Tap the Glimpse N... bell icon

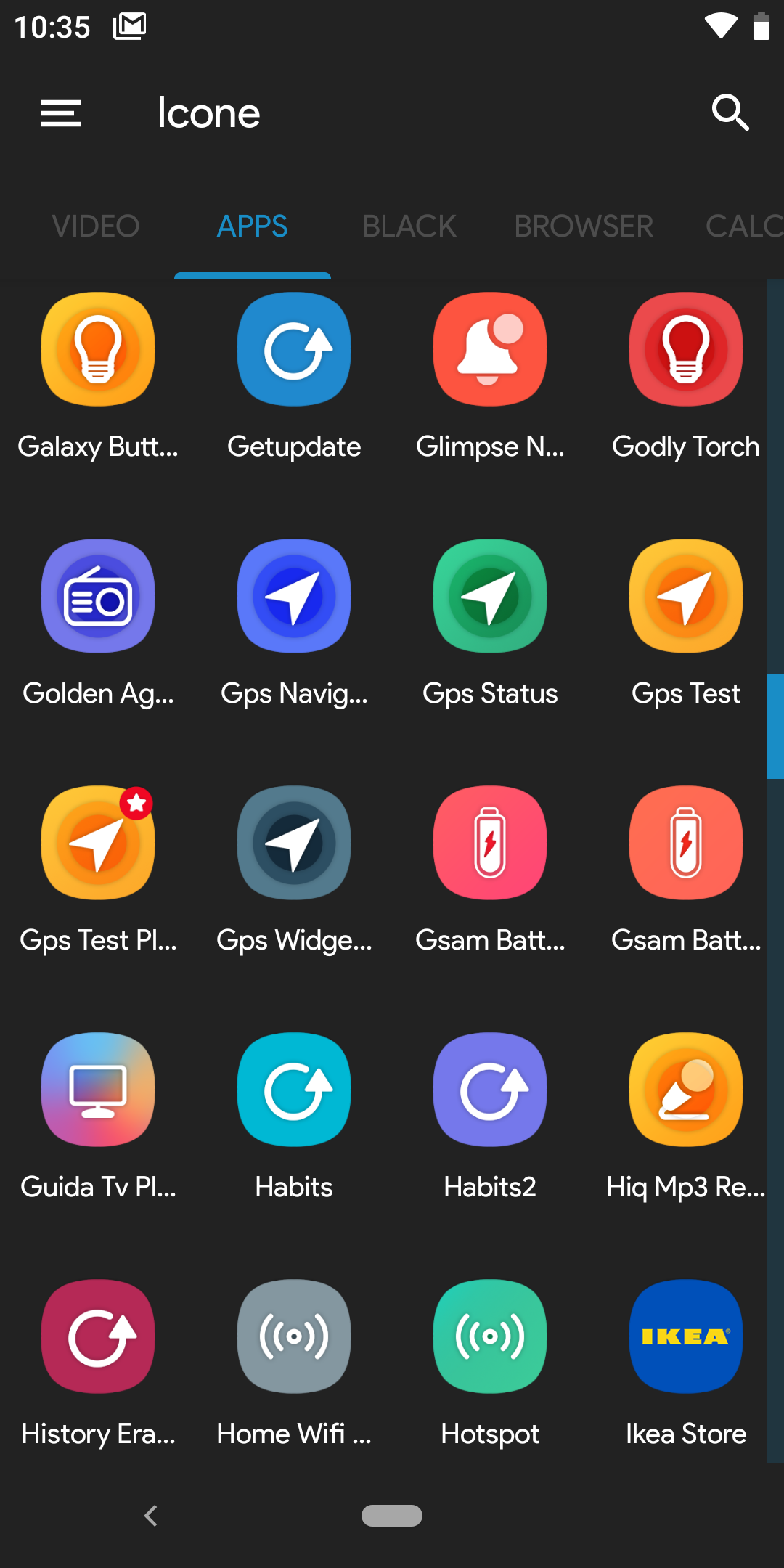(x=490, y=349)
